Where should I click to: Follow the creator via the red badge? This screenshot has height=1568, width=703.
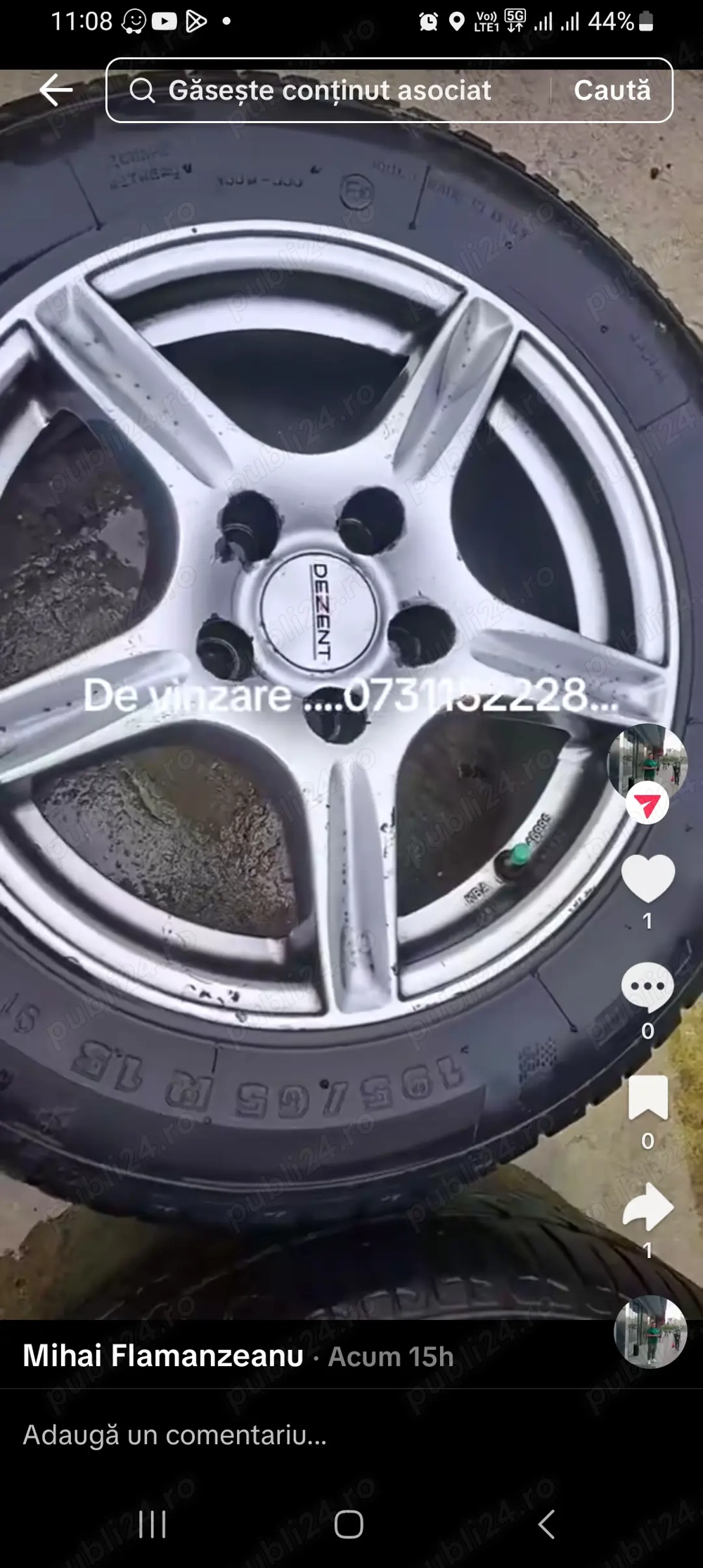coord(647,804)
